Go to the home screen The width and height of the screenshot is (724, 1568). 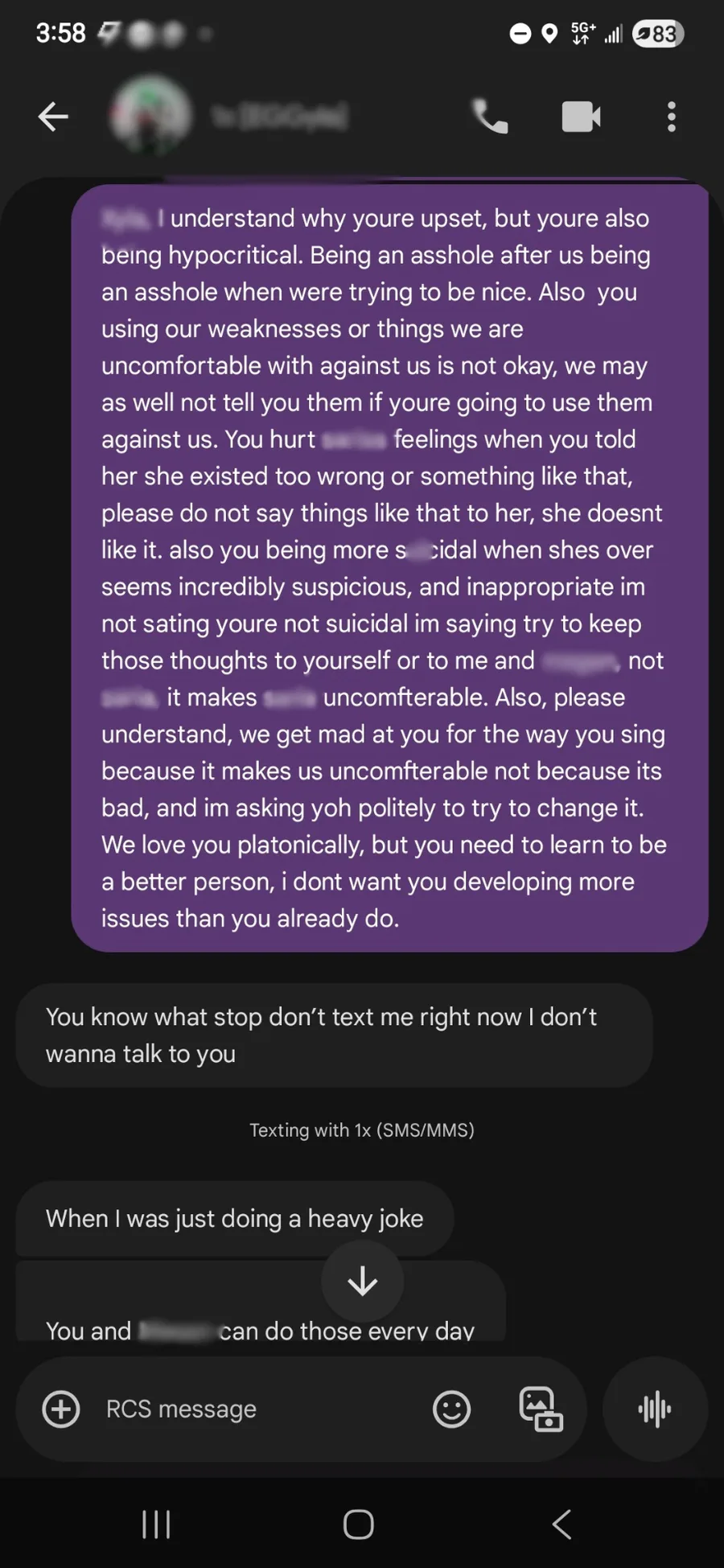tap(359, 1524)
